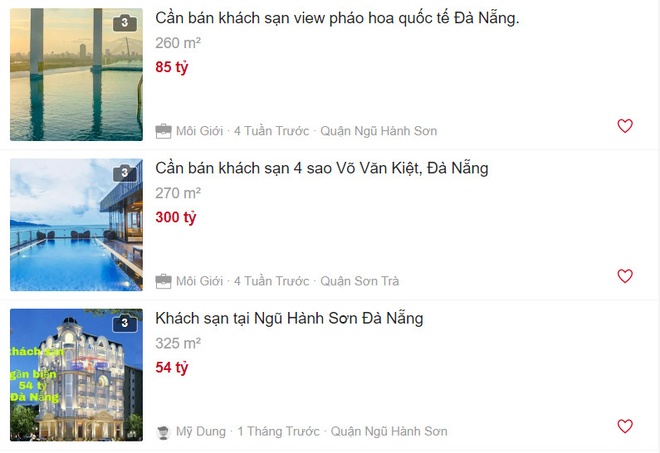The image size is (660, 453).
Task: Heart the 54 tỷ Ngũ Hành Sơn hotel listing
Action: click(x=625, y=426)
